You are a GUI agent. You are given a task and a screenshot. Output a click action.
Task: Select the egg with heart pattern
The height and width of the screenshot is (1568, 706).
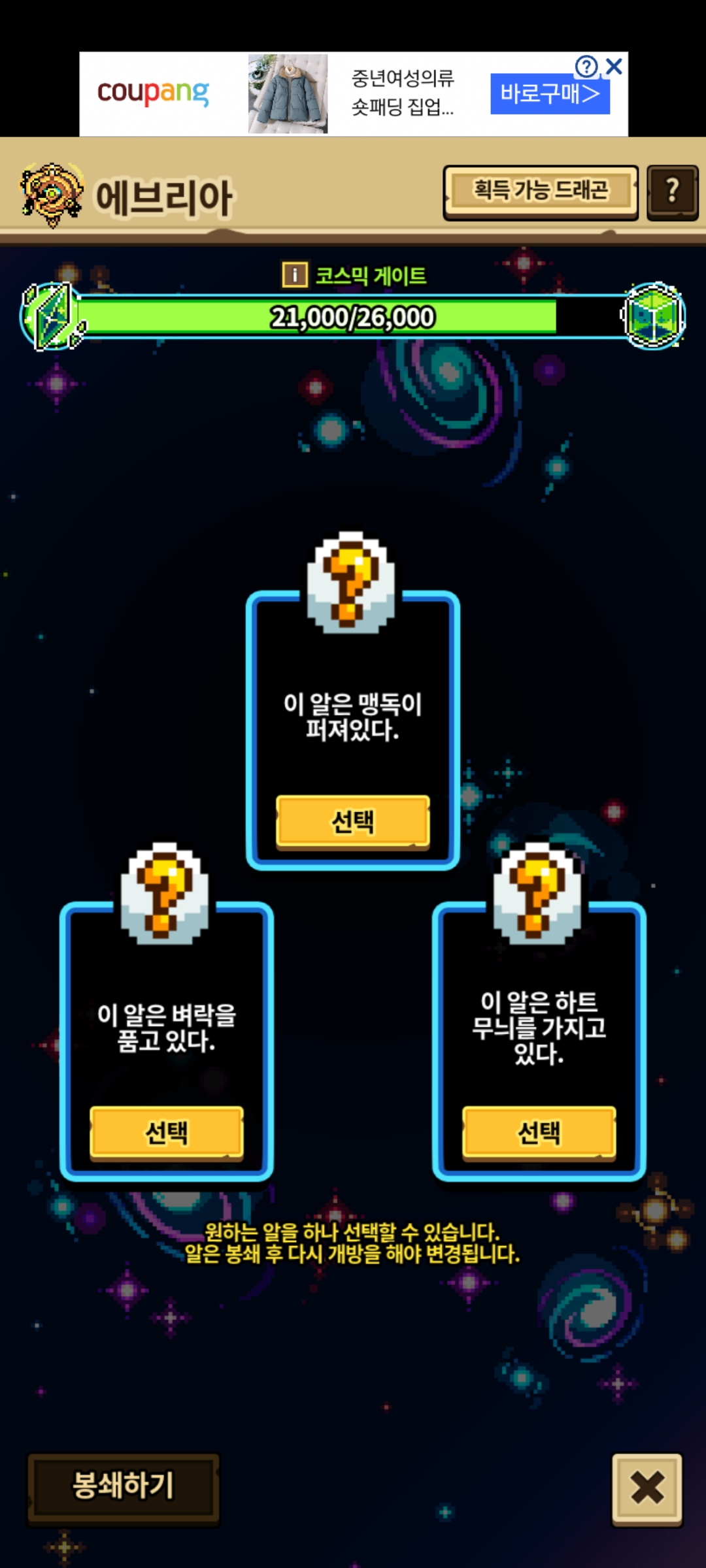(x=539, y=1132)
